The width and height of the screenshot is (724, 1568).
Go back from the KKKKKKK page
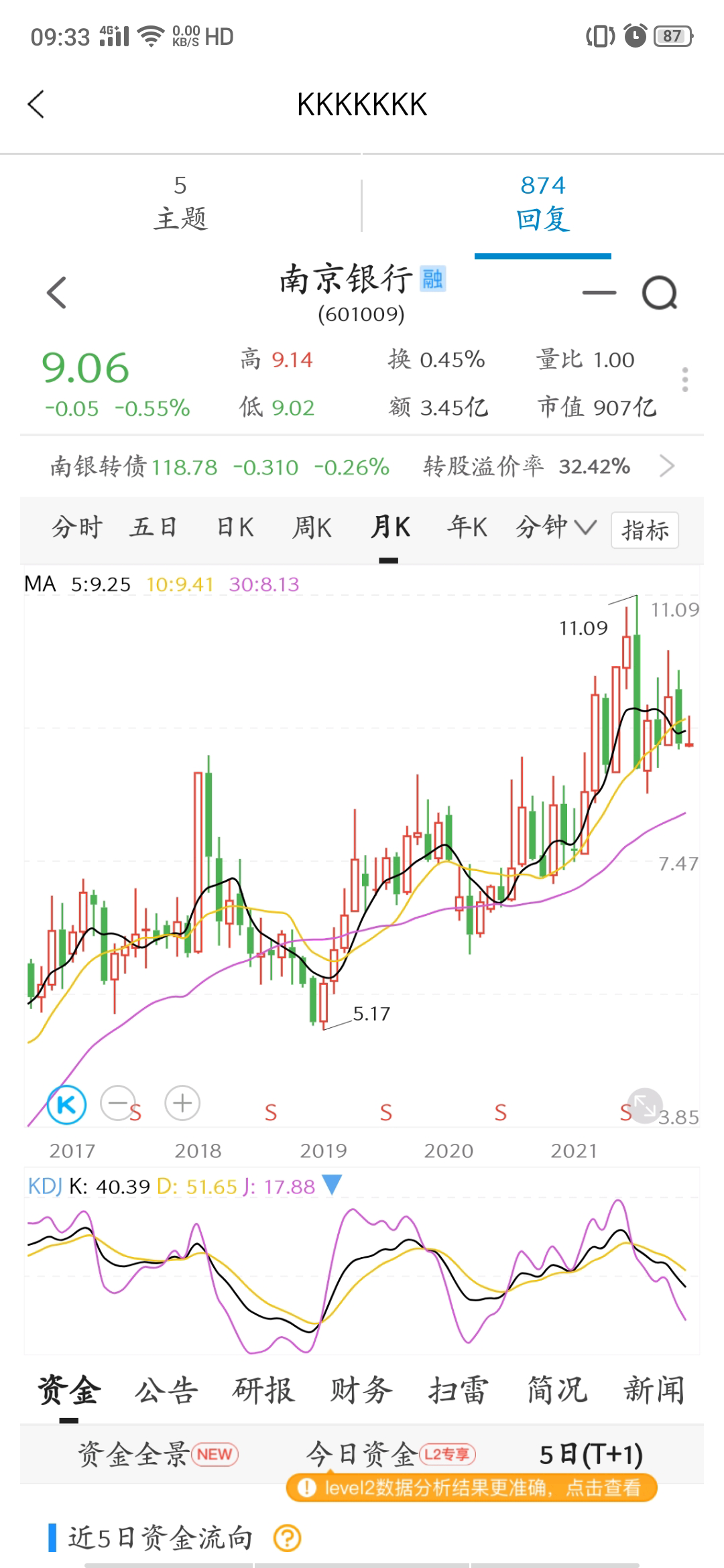(x=36, y=105)
